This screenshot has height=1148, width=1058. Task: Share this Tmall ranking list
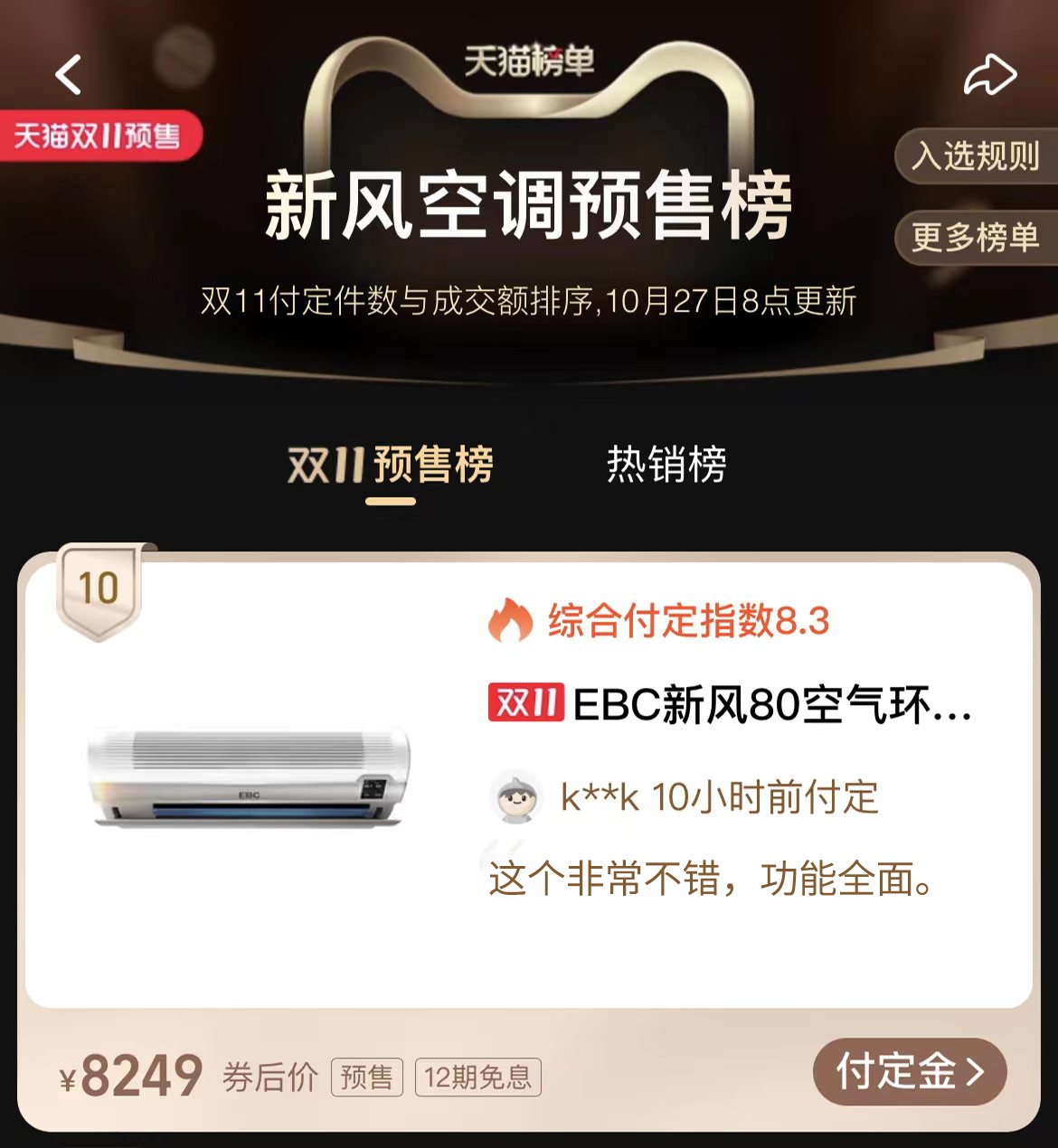click(x=989, y=75)
